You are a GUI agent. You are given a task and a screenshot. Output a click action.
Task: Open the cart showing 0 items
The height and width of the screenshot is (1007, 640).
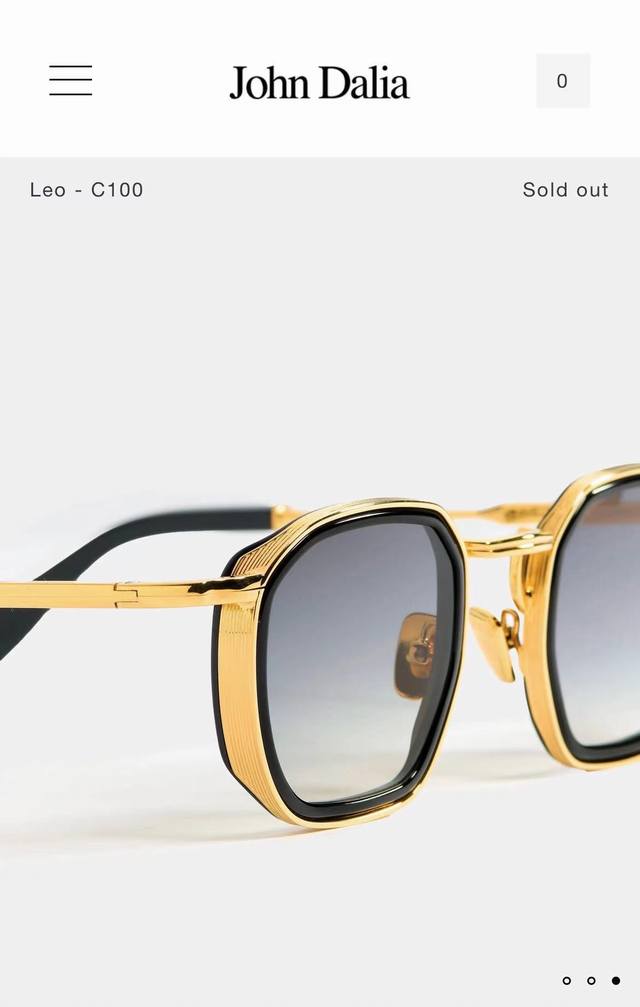coord(562,81)
